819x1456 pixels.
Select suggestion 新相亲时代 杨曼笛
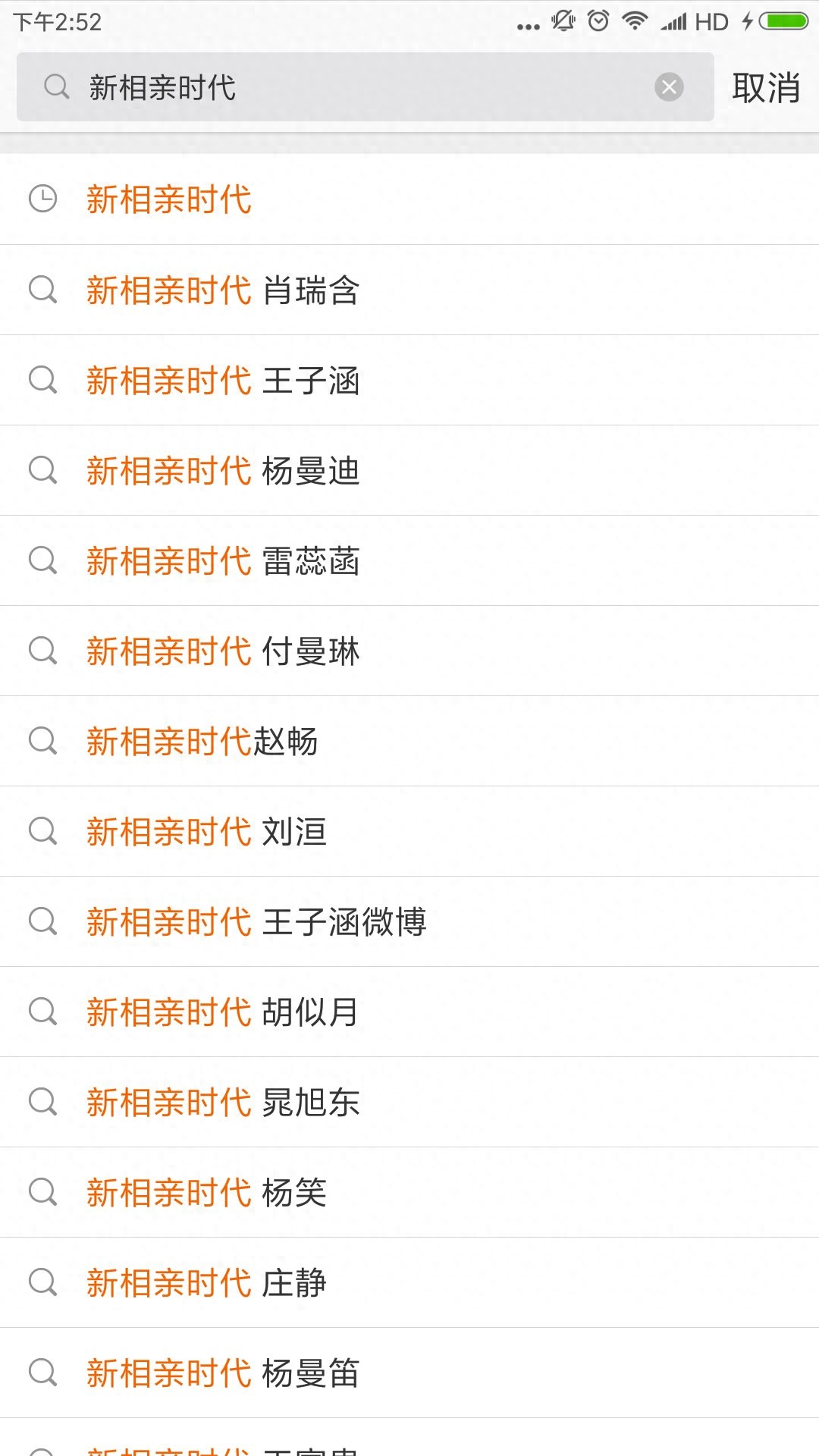tap(409, 1373)
